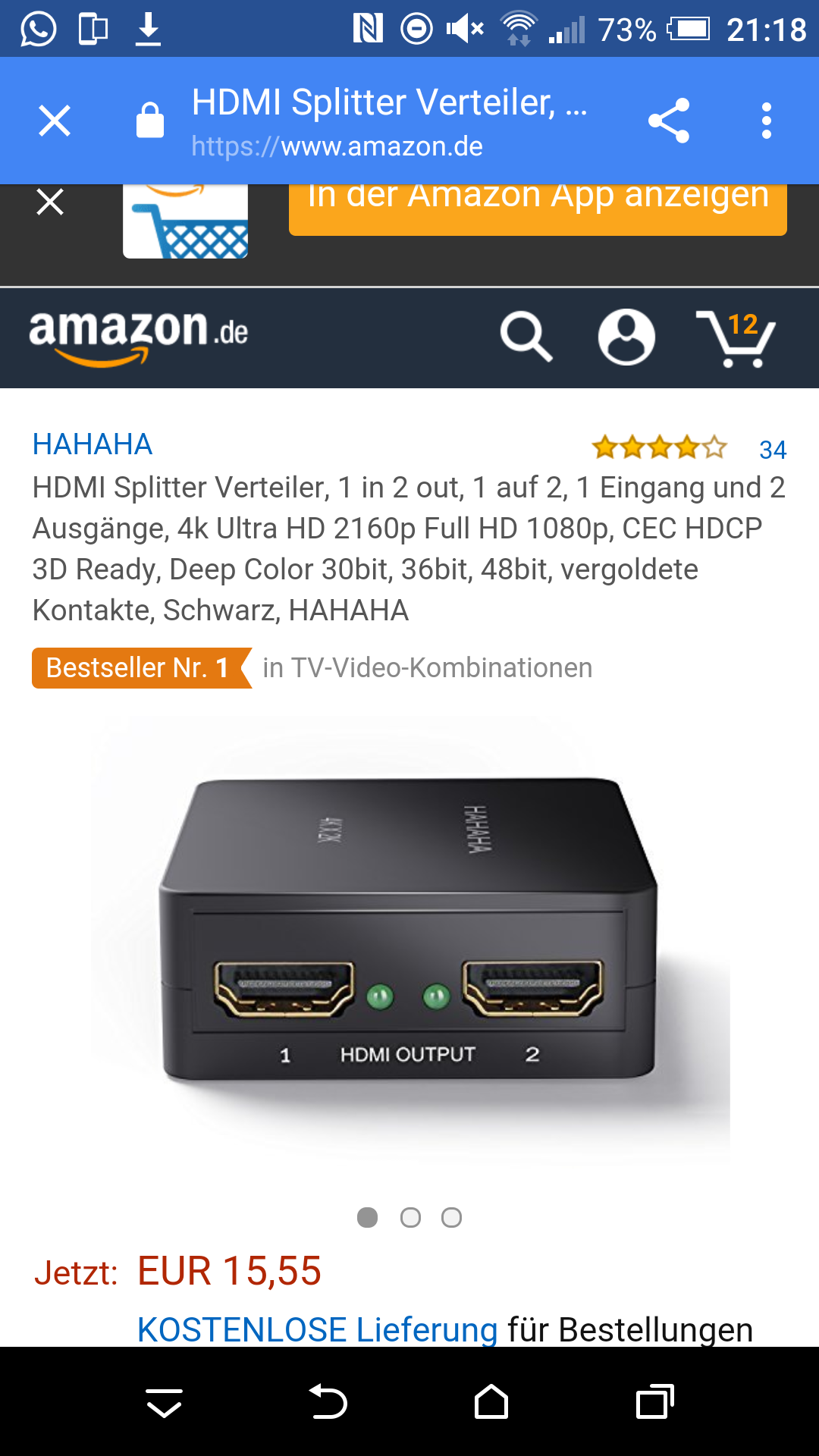Image resolution: width=819 pixels, height=1456 pixels.
Task: View the shopping cart with 12 items
Action: (x=736, y=338)
